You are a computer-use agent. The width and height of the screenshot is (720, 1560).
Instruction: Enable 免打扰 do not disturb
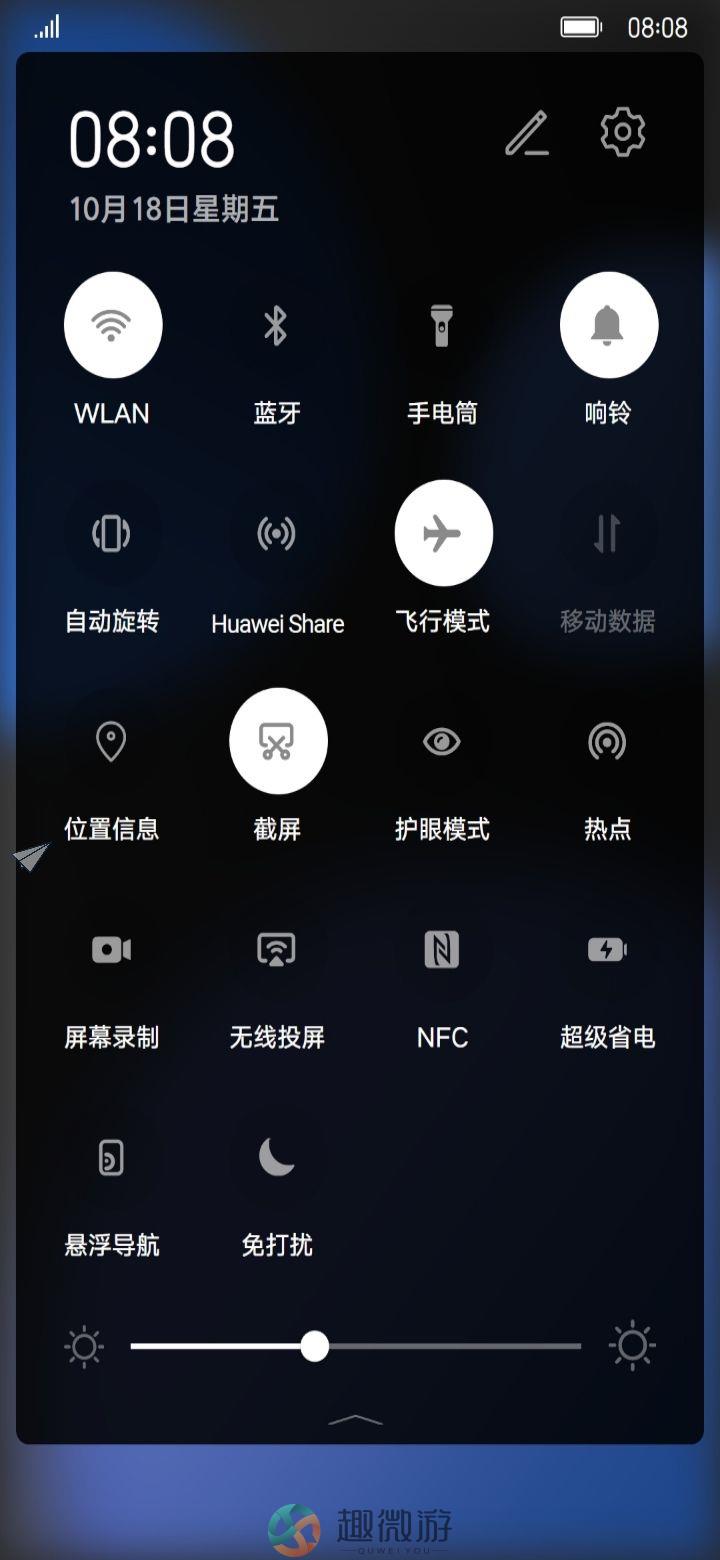(x=277, y=1157)
